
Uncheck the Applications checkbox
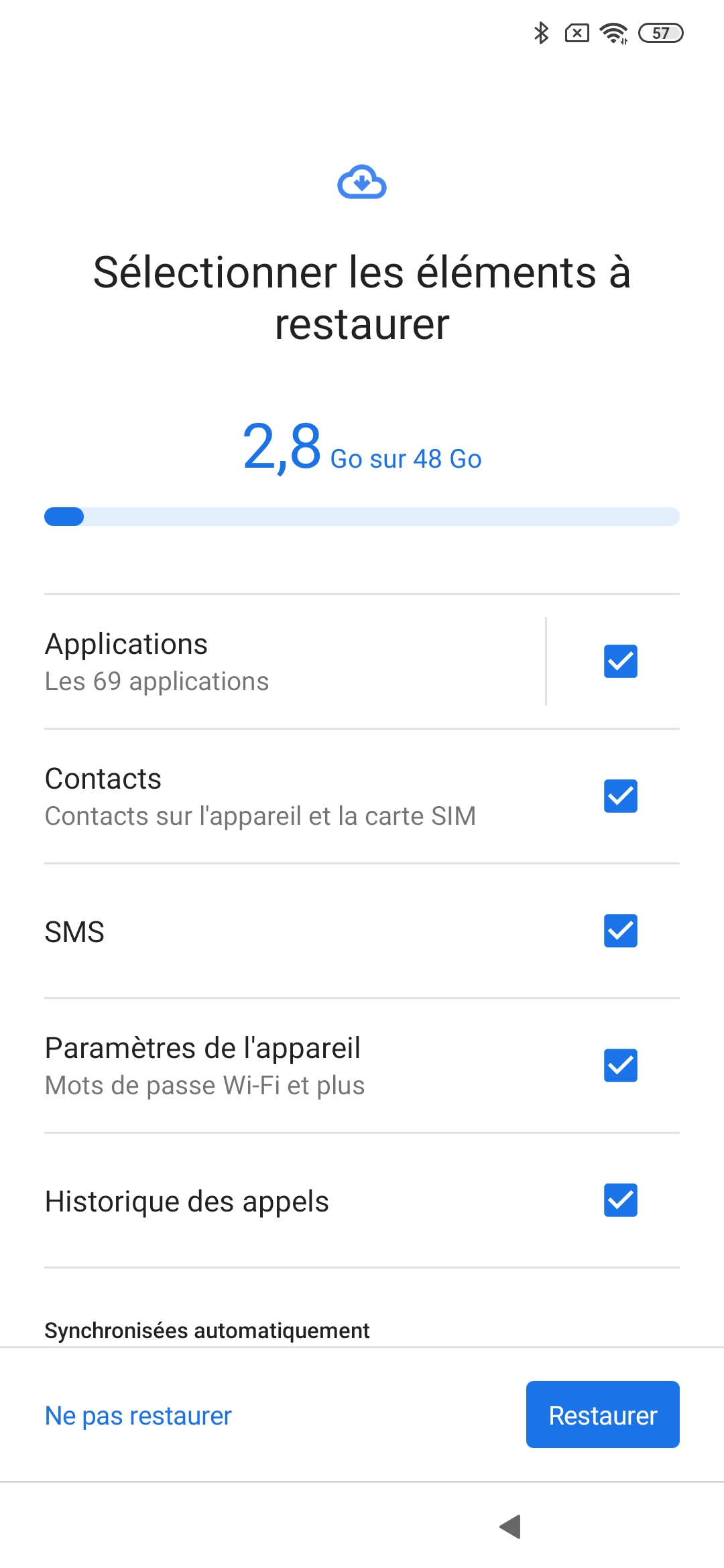coord(620,661)
